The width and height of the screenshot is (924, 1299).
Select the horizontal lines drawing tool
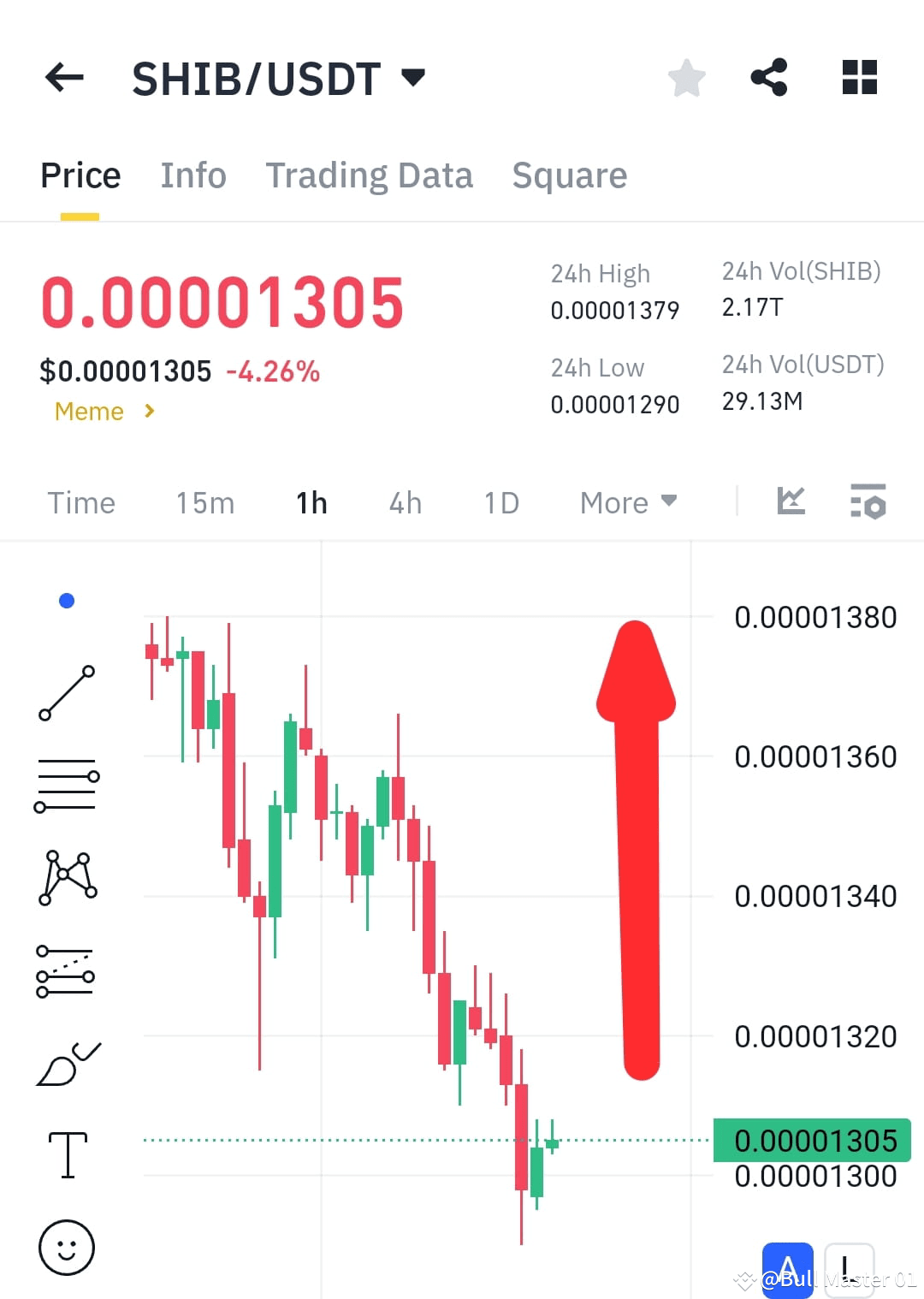[x=67, y=787]
